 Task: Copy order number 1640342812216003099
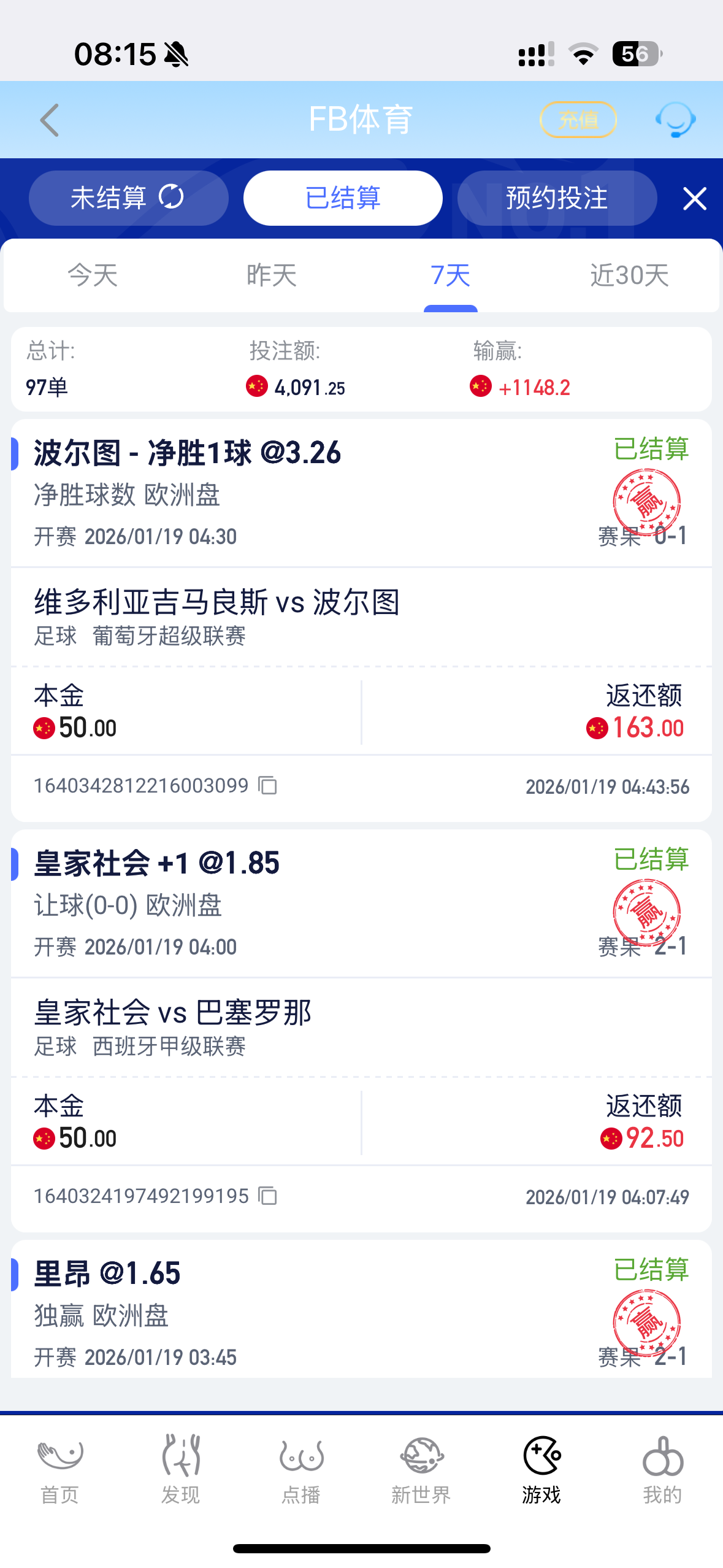(268, 785)
